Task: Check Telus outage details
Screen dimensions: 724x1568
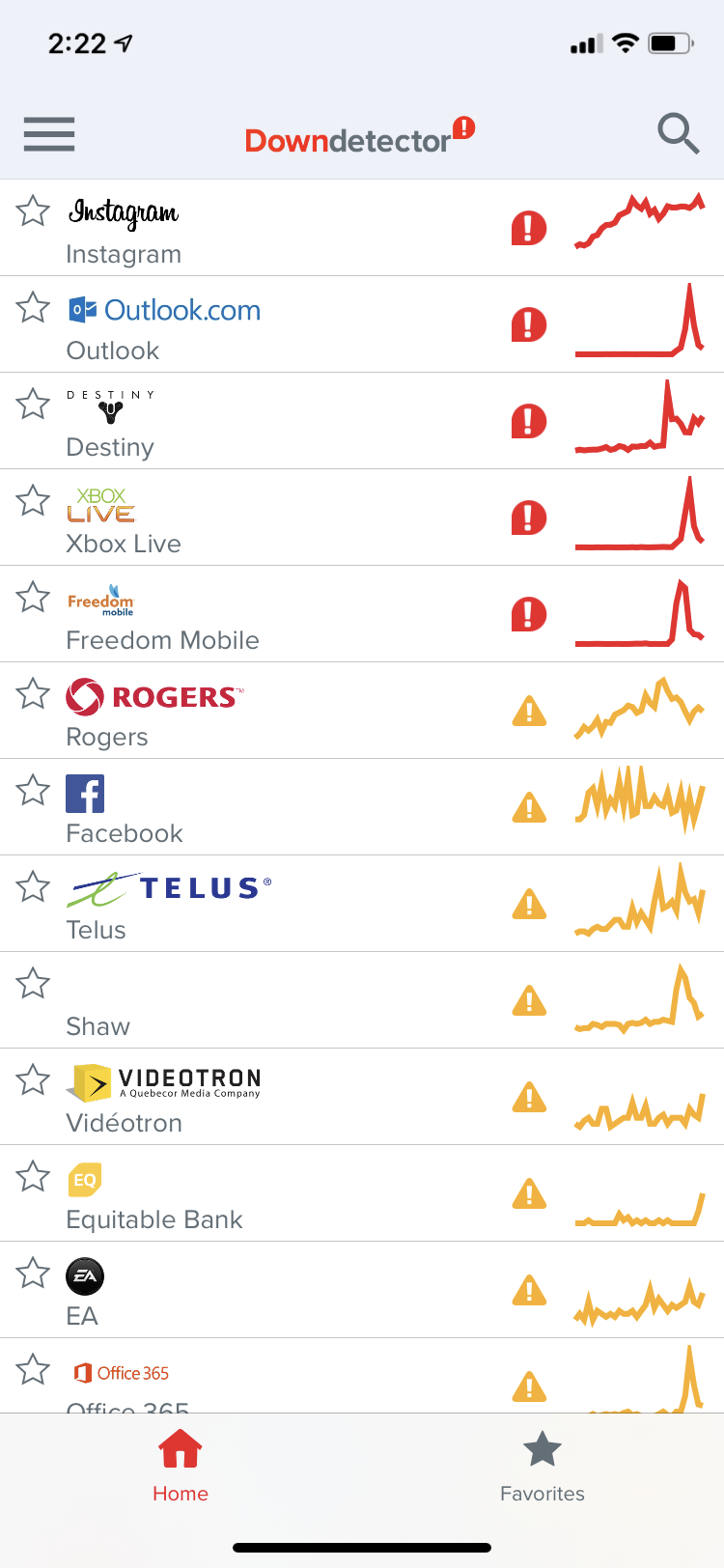Action: pyautogui.click(x=290, y=906)
